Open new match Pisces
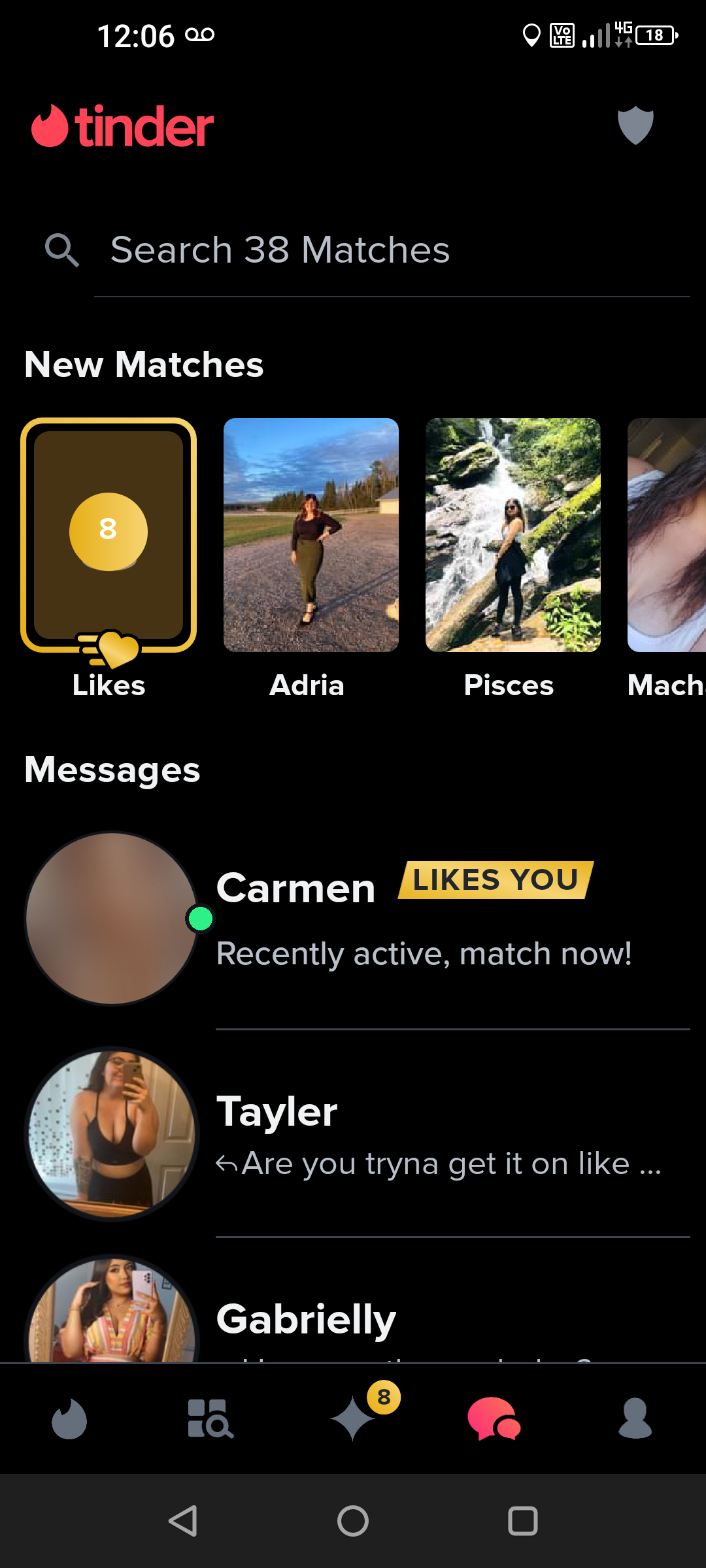706x1568 pixels. [513, 536]
